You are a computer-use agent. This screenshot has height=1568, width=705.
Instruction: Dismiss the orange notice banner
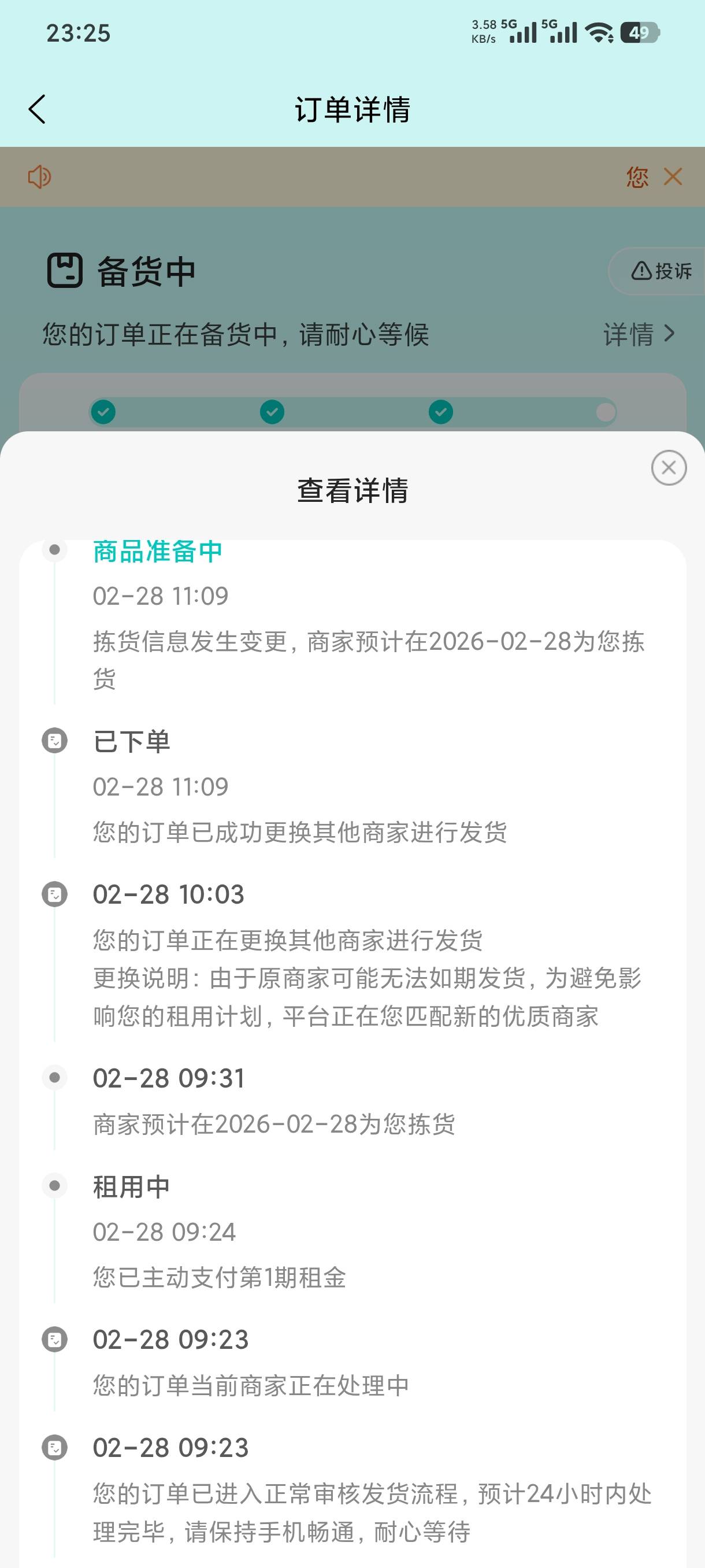(673, 176)
